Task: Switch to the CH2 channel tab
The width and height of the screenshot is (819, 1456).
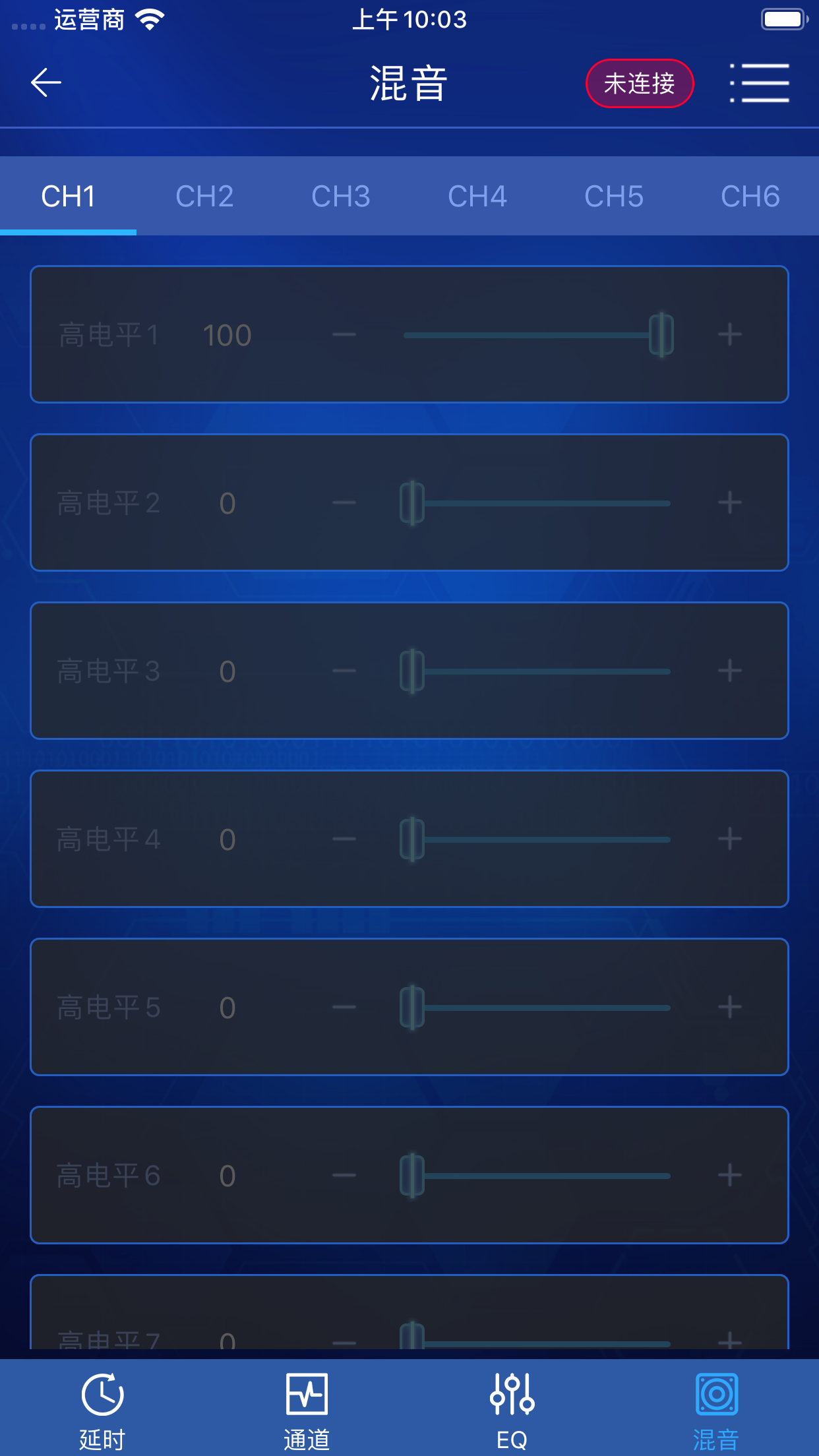Action: coord(204,196)
